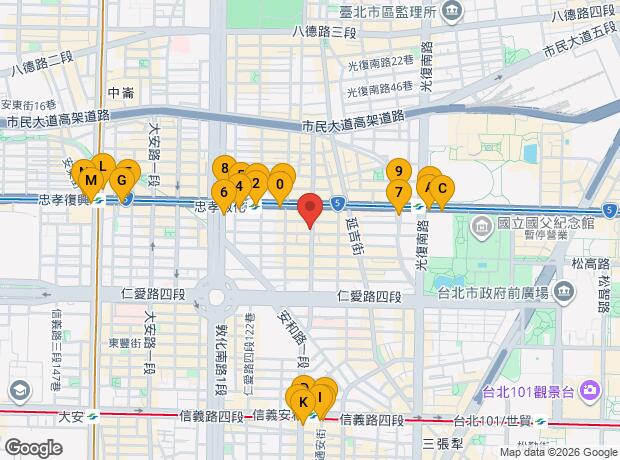This screenshot has width=620, height=460.
Task: Select the marker labeled M
Action: [90, 181]
